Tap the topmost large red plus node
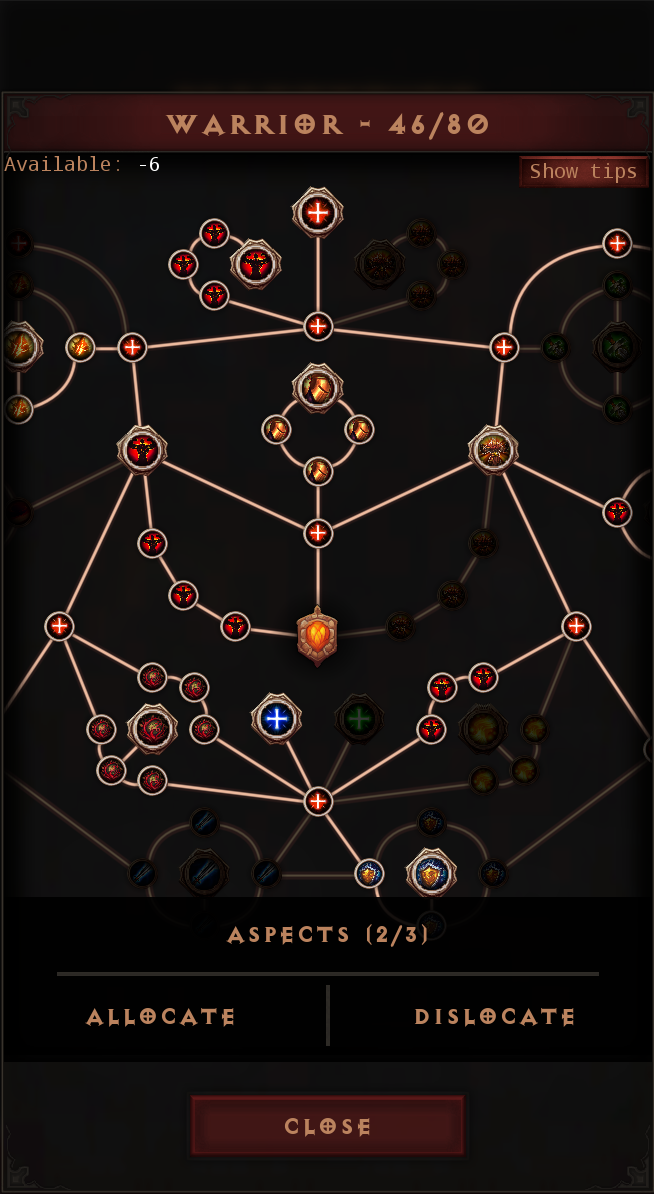Screen dimensions: 654x1194 (317, 211)
